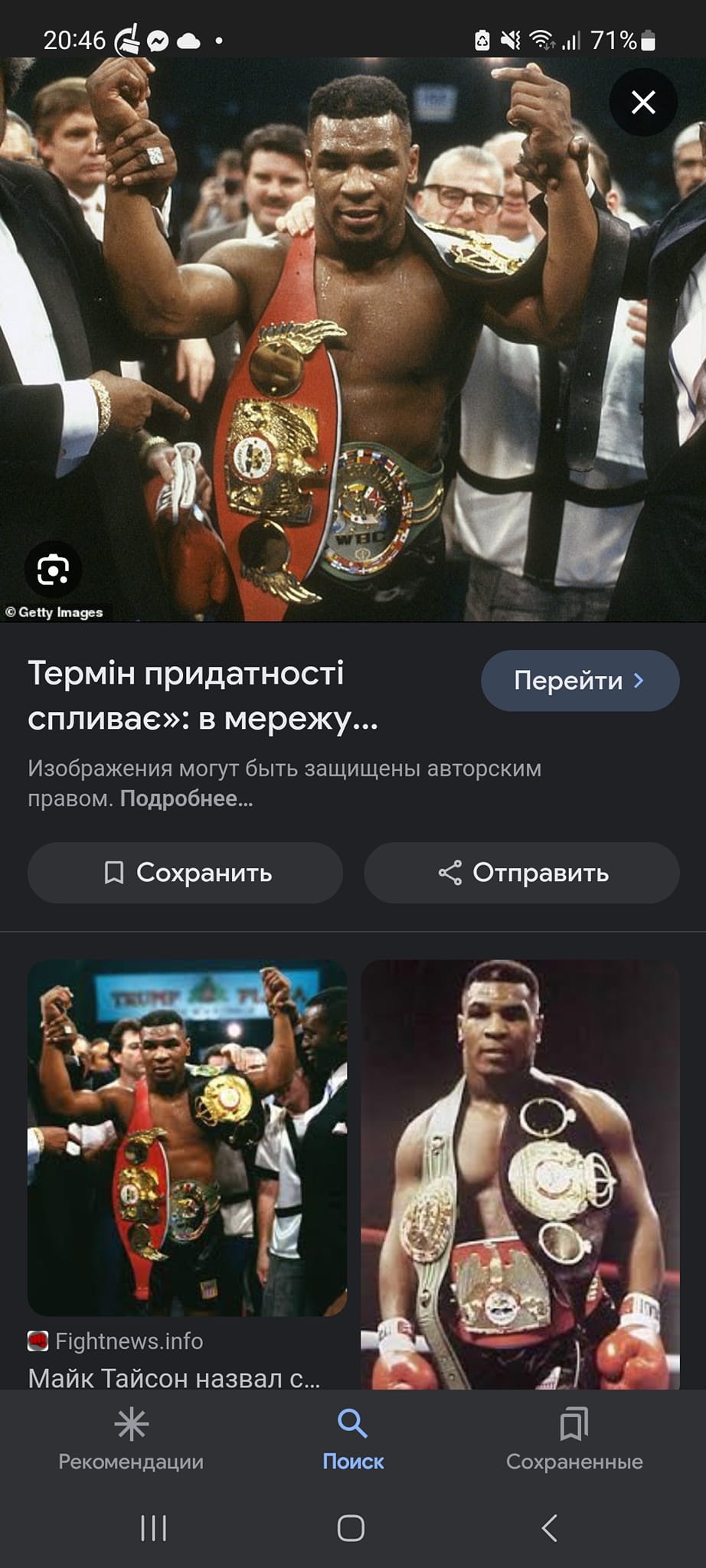Go back with system back button
The image size is (706, 1568).
pos(549,1528)
